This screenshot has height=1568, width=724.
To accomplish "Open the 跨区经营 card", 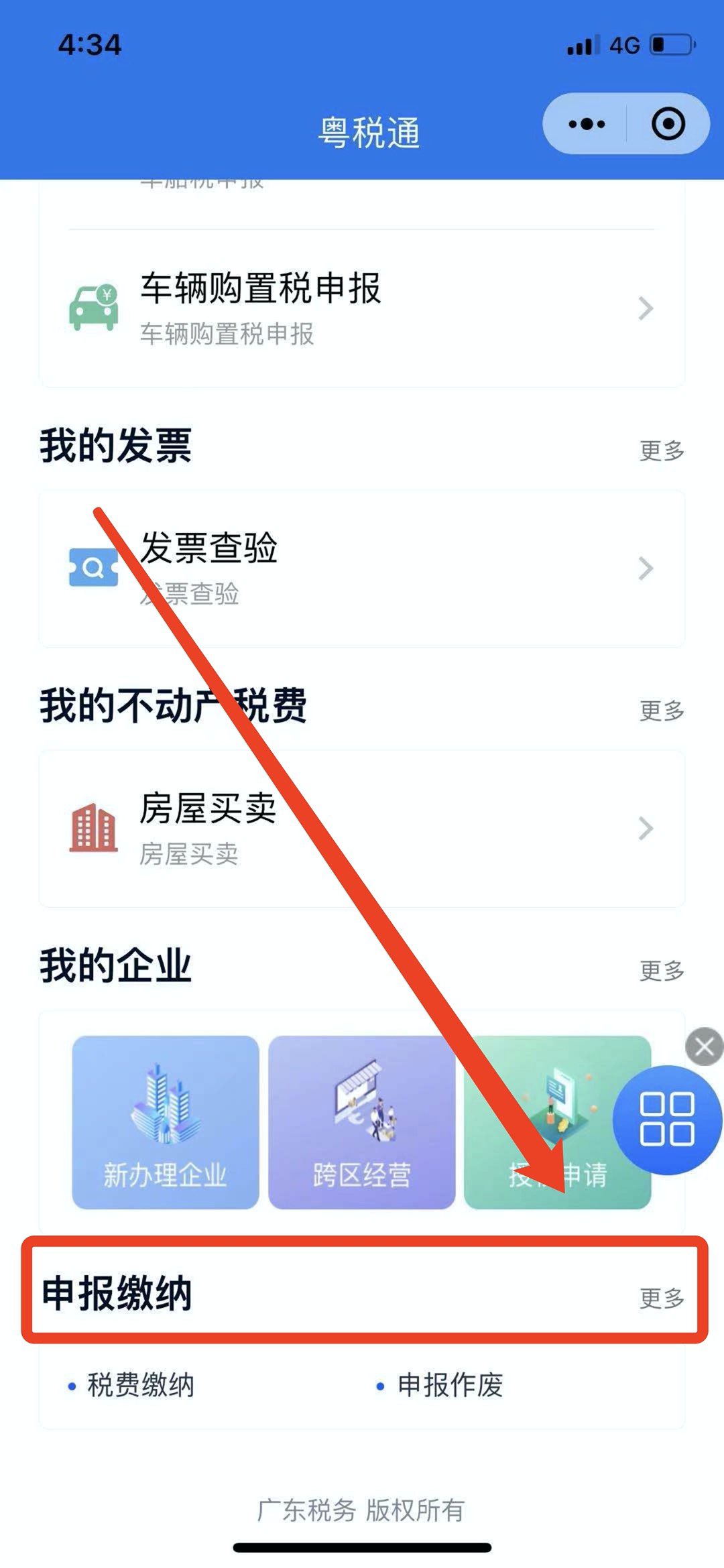I will pos(361,1122).
